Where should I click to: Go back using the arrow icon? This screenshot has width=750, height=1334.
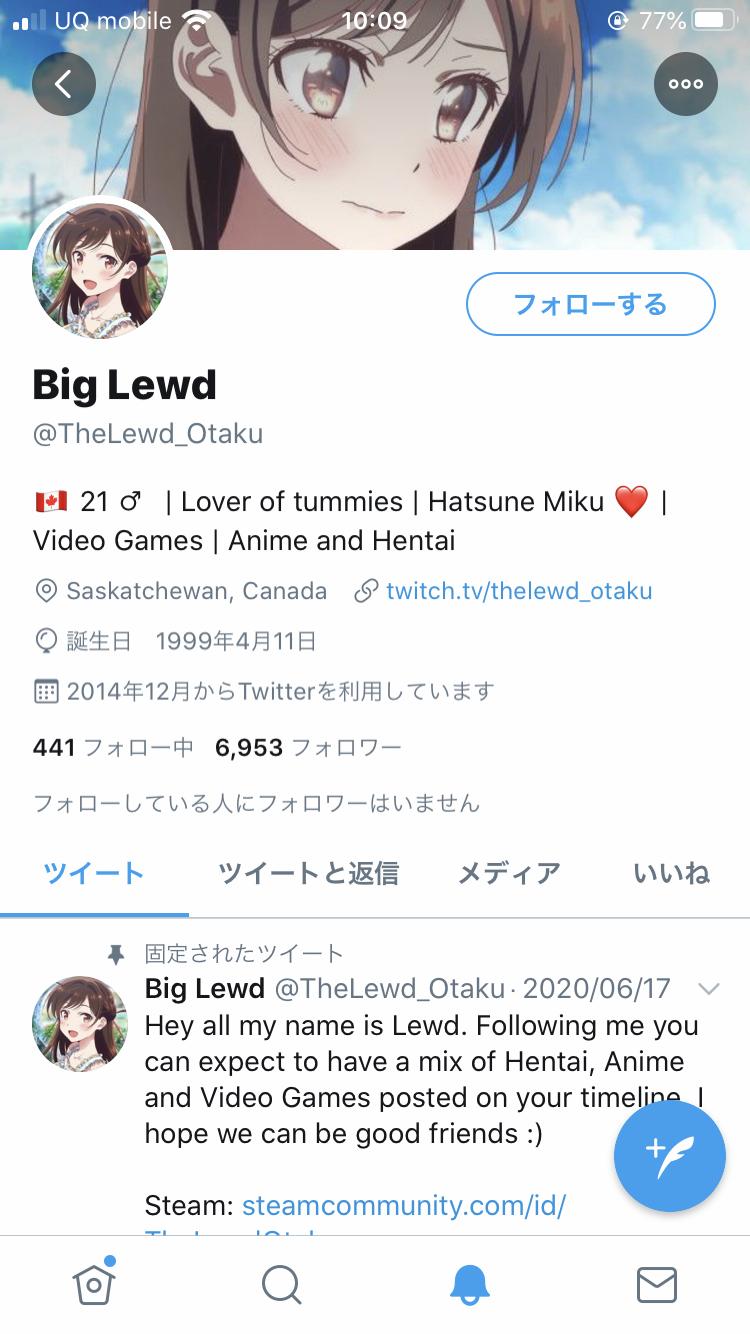click(x=64, y=84)
